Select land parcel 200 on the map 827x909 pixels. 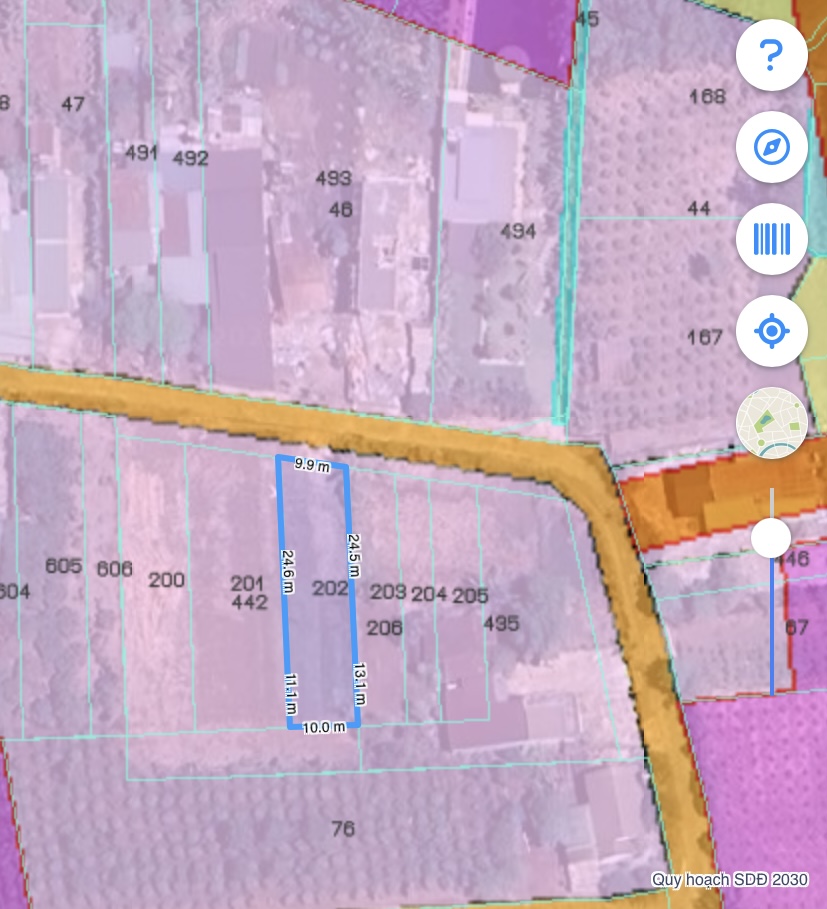[x=166, y=580]
